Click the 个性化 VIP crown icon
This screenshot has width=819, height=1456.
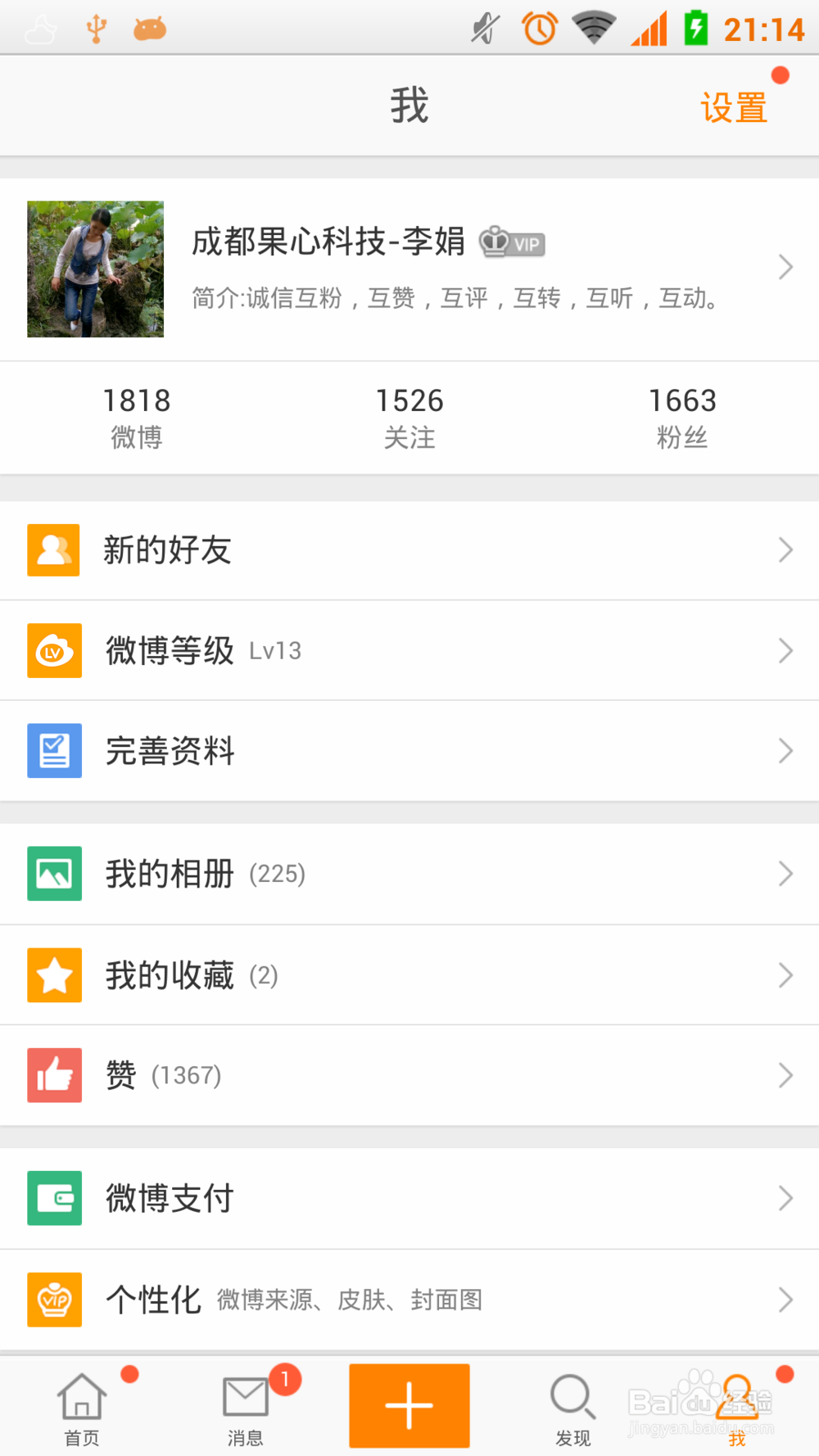click(x=53, y=1300)
